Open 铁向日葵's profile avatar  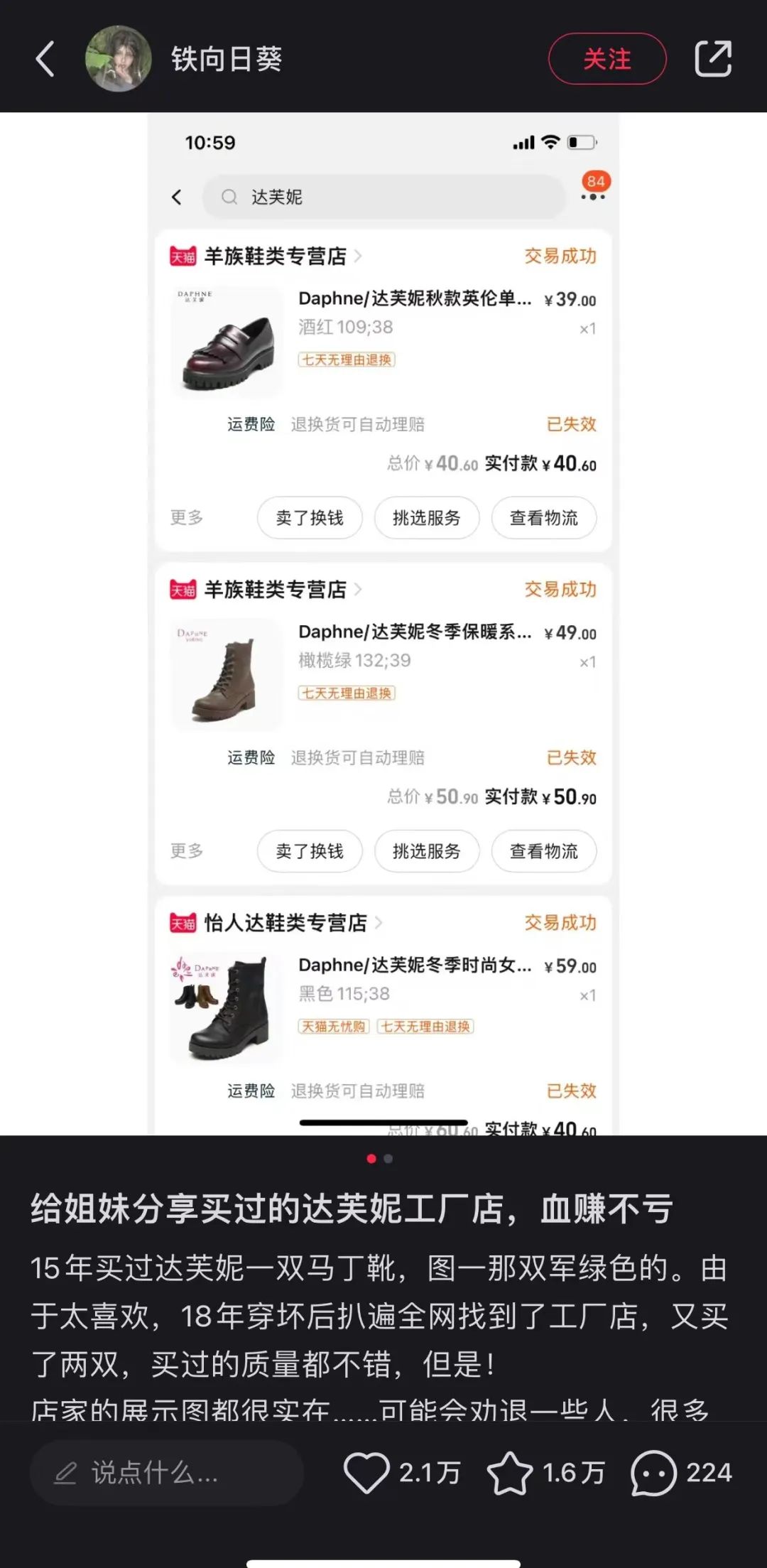coord(119,59)
